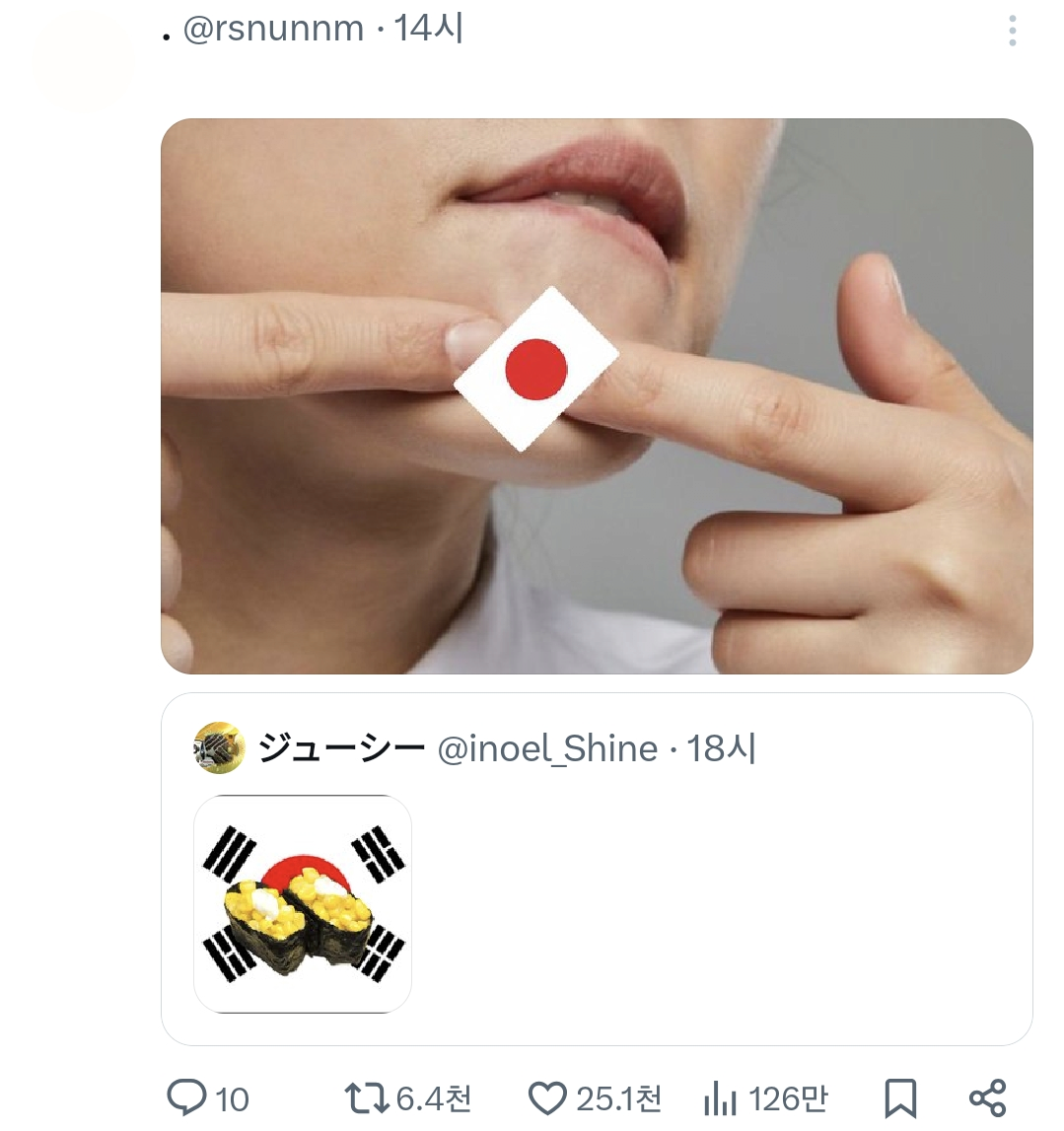Select the reply count showing 10
Image resolution: width=1064 pixels, height=1131 pixels.
click(232, 1096)
